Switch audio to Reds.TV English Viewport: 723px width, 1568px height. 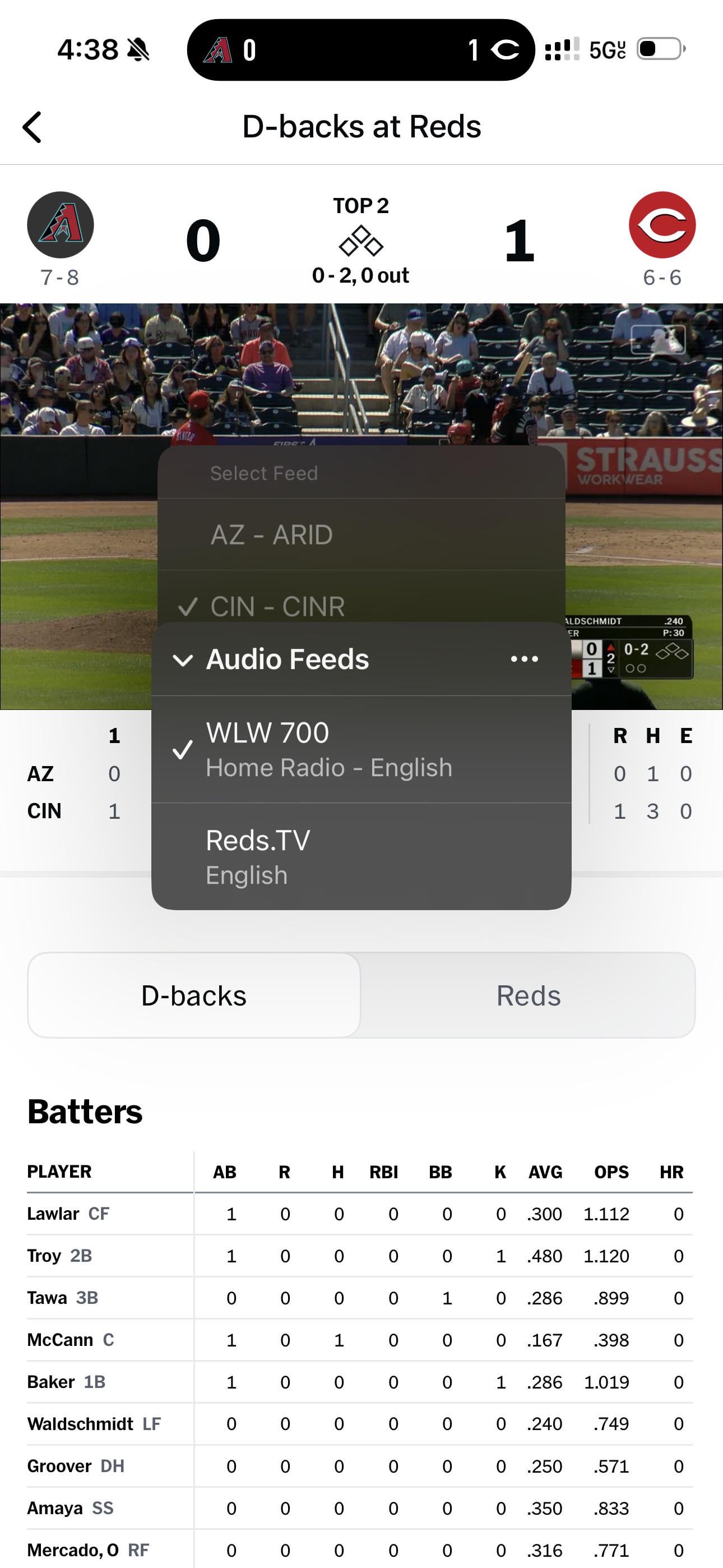[361, 856]
